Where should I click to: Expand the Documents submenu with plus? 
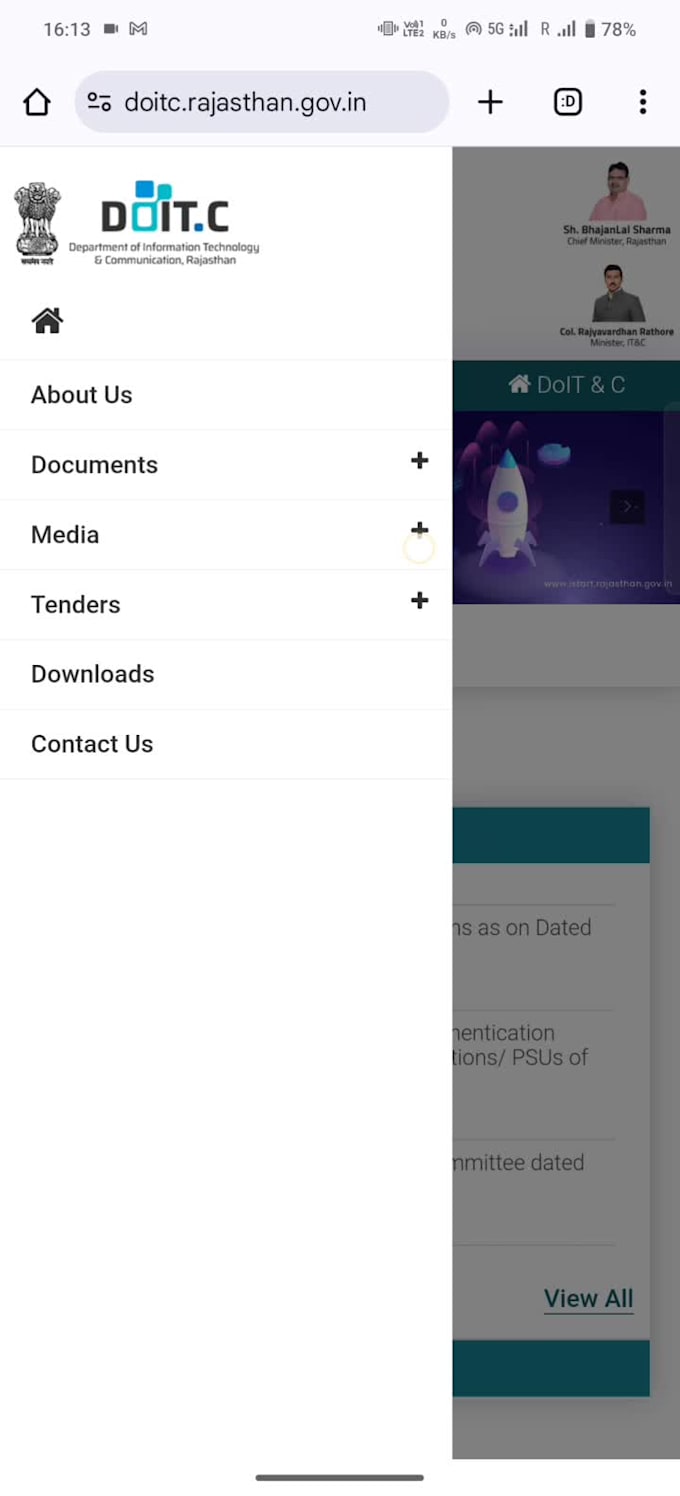[419, 461]
